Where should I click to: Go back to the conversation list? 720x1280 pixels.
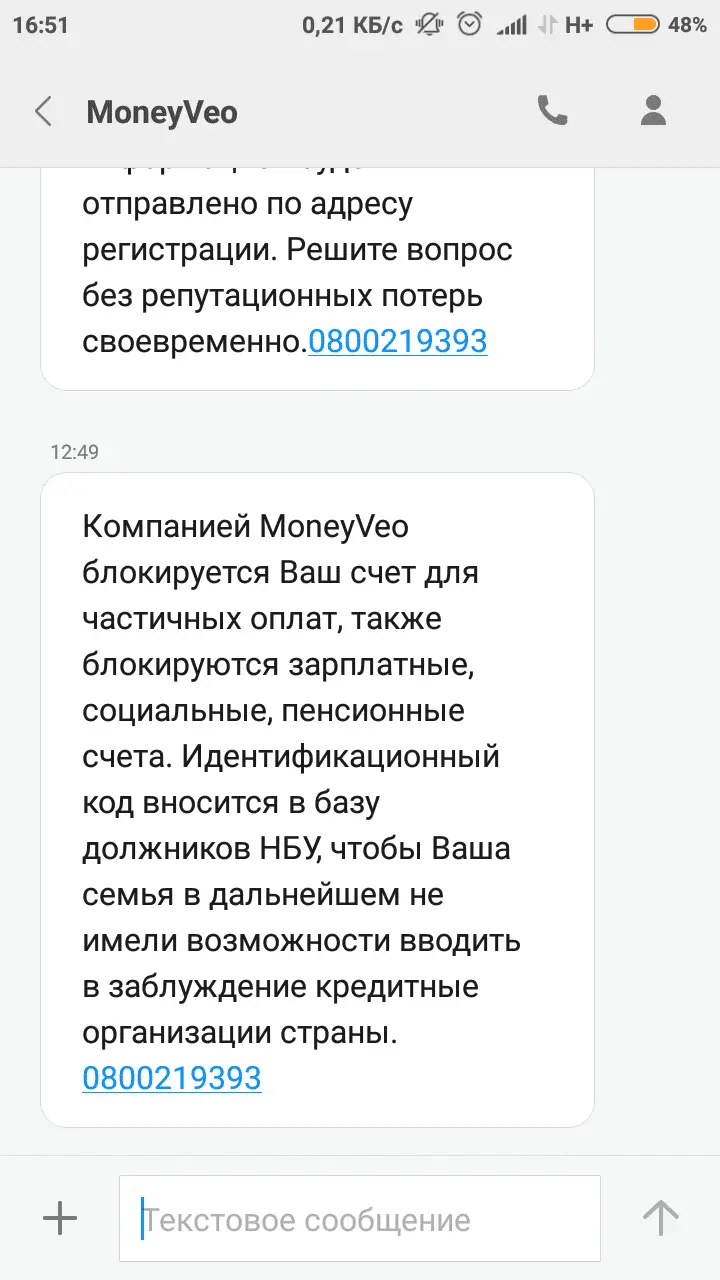(x=43, y=112)
